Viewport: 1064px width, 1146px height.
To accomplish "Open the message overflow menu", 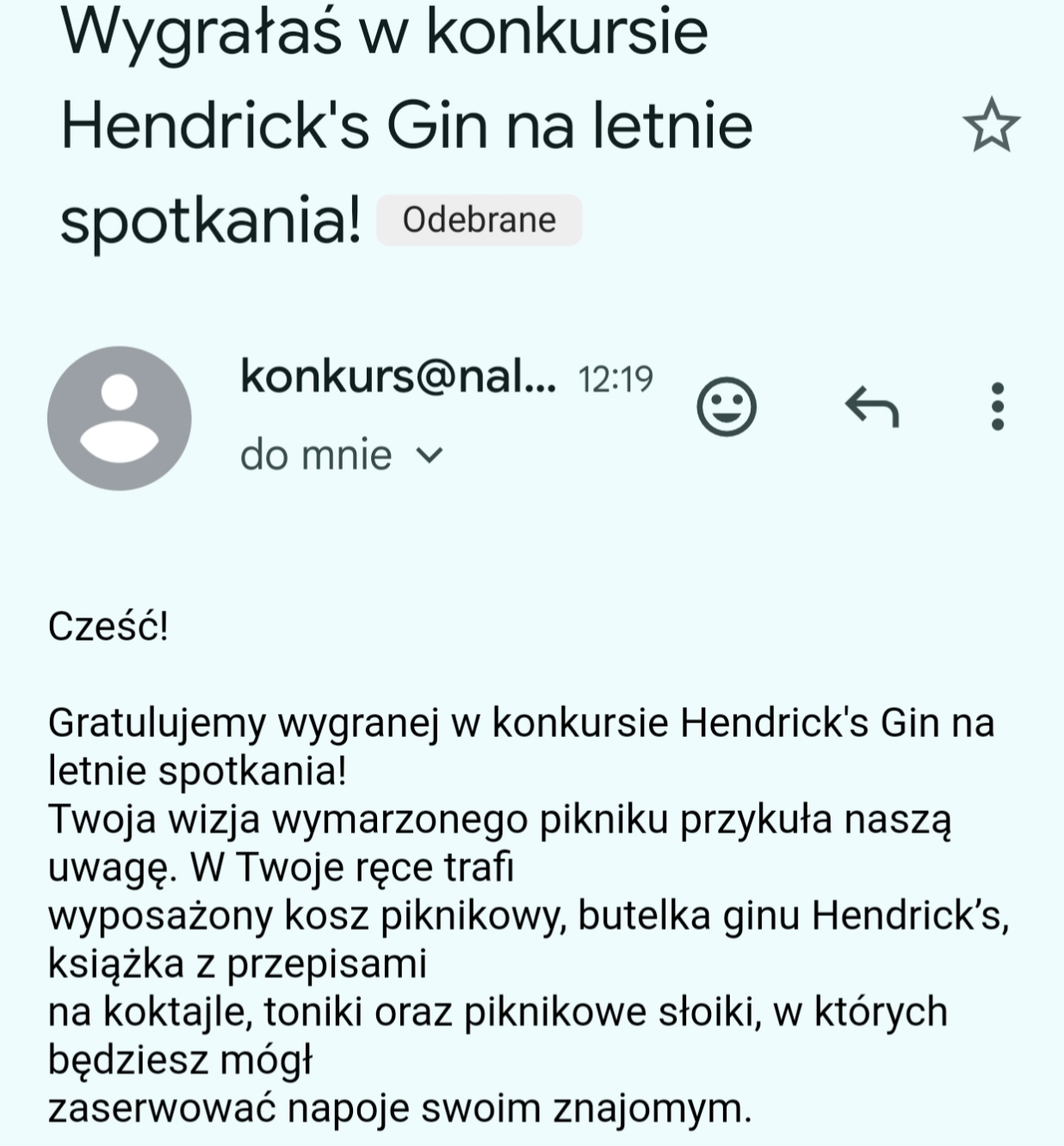I will coord(997,406).
